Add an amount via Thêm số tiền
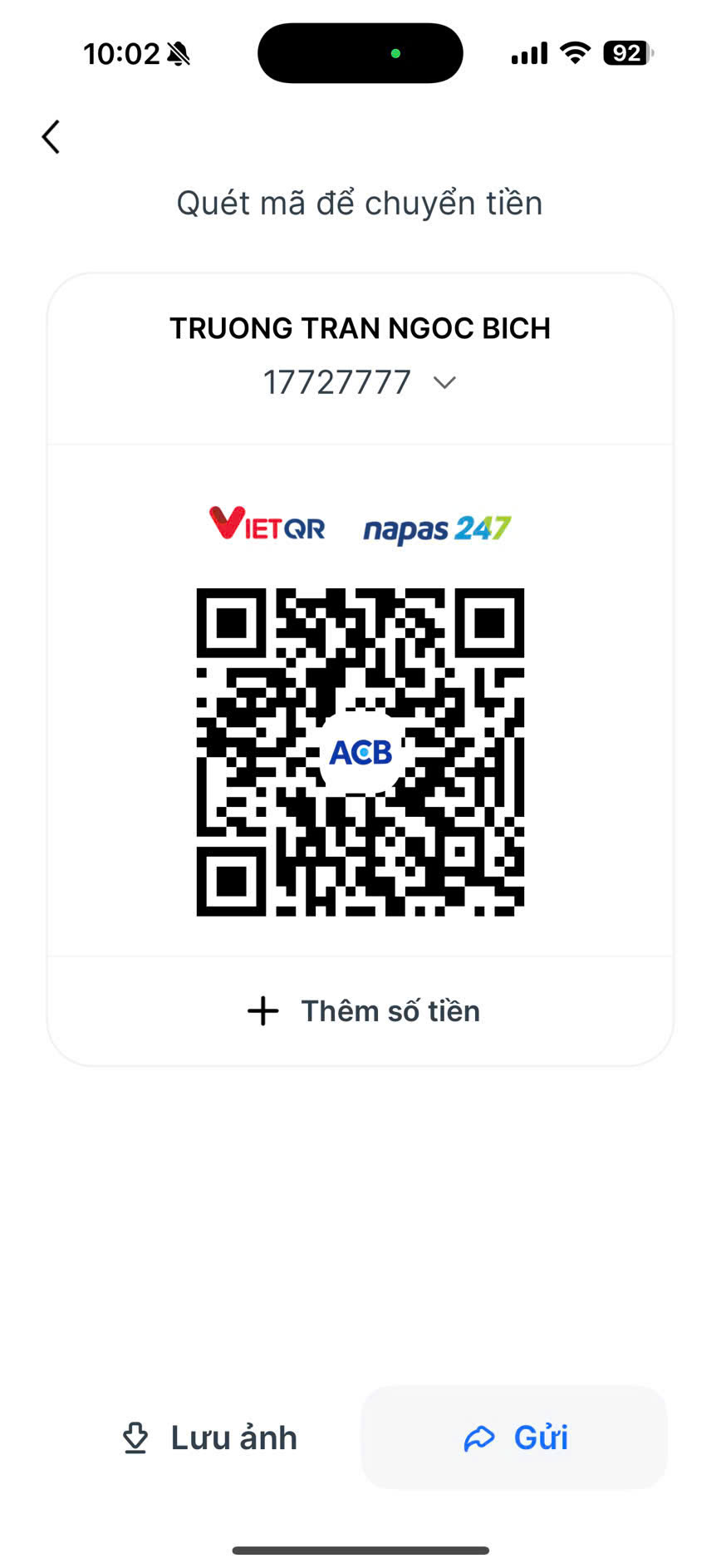 [x=363, y=1010]
